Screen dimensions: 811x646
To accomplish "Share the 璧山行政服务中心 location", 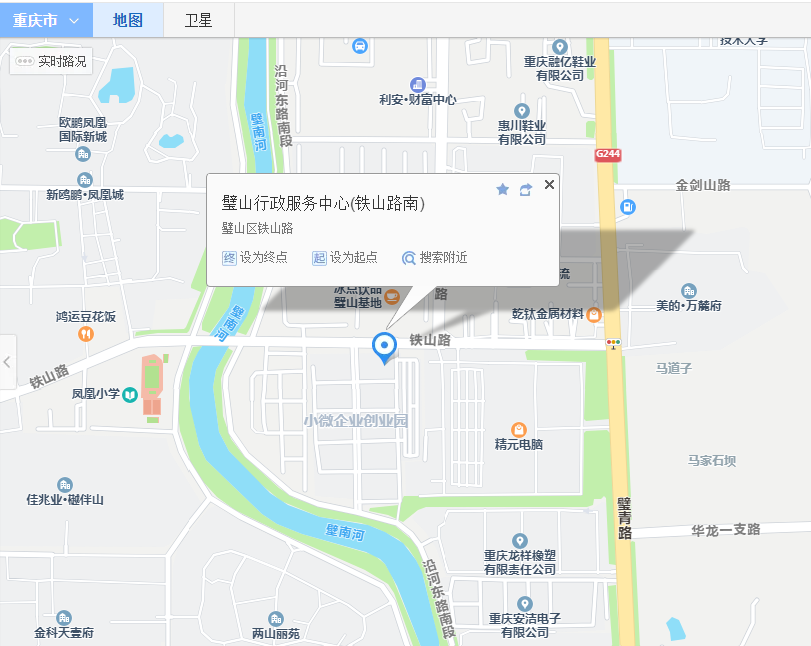I will coord(525,189).
